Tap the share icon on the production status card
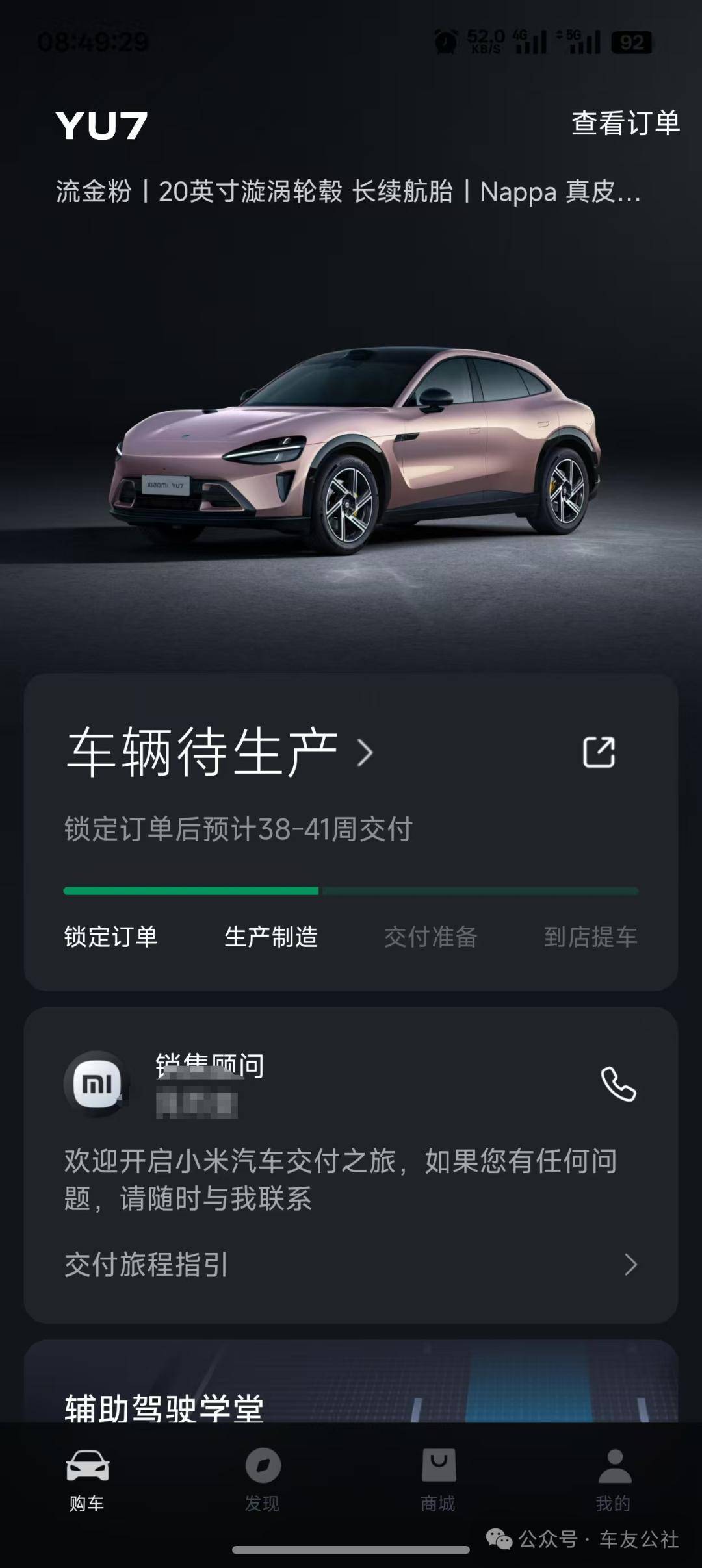Image resolution: width=702 pixels, height=1568 pixels. click(599, 752)
